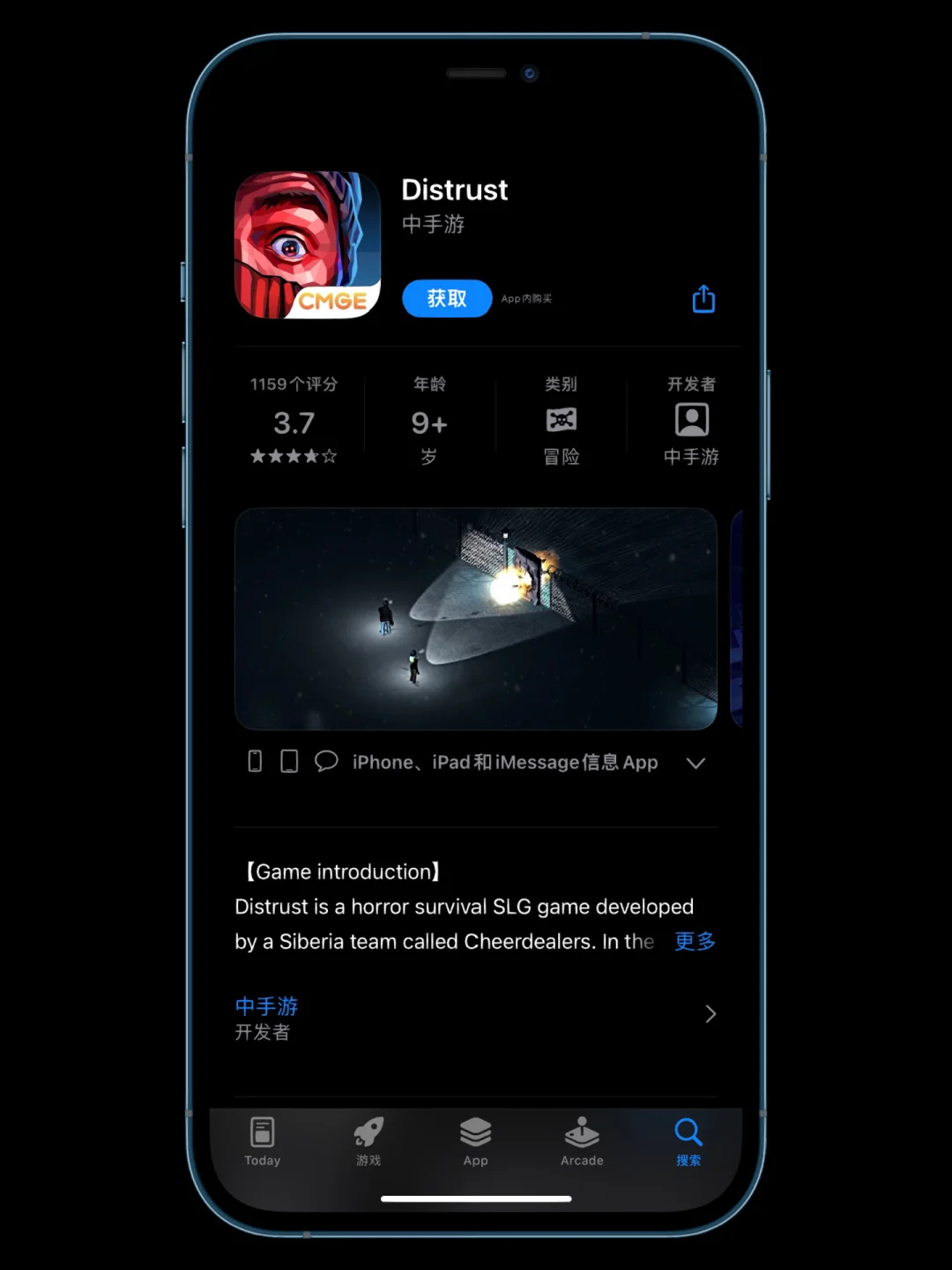This screenshot has width=952, height=1270.
Task: Switch to the 游戏 tab
Action: click(368, 1141)
